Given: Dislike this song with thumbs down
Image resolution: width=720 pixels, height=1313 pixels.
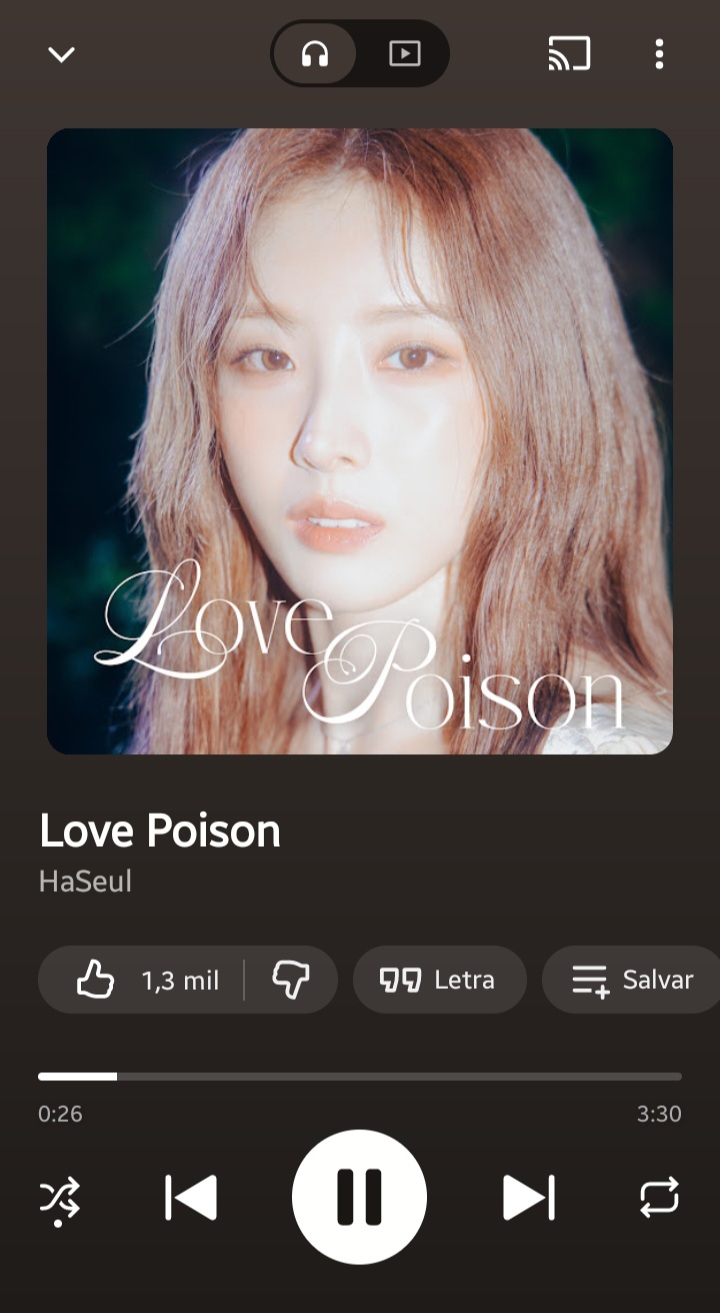Looking at the screenshot, I should click(290, 980).
